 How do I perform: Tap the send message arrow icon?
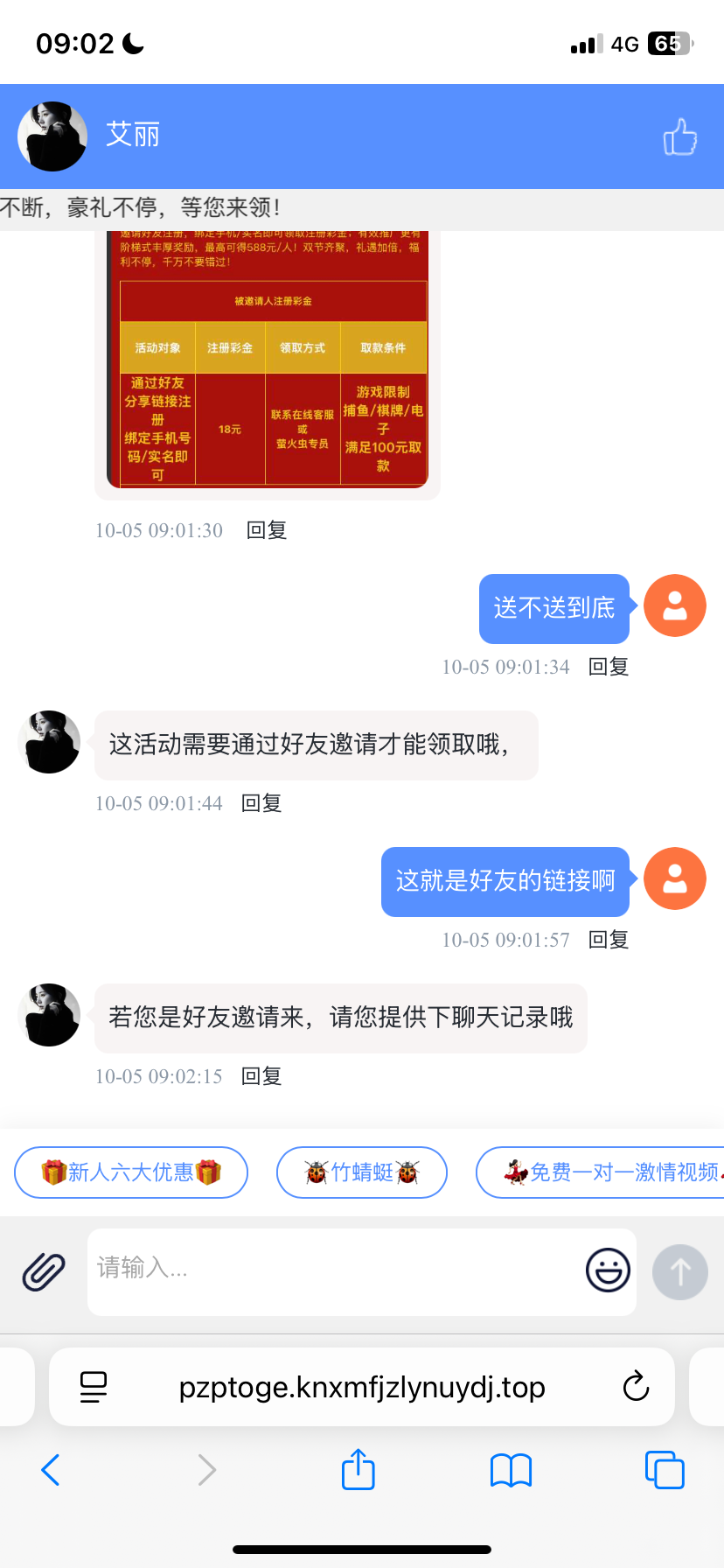(x=679, y=1270)
